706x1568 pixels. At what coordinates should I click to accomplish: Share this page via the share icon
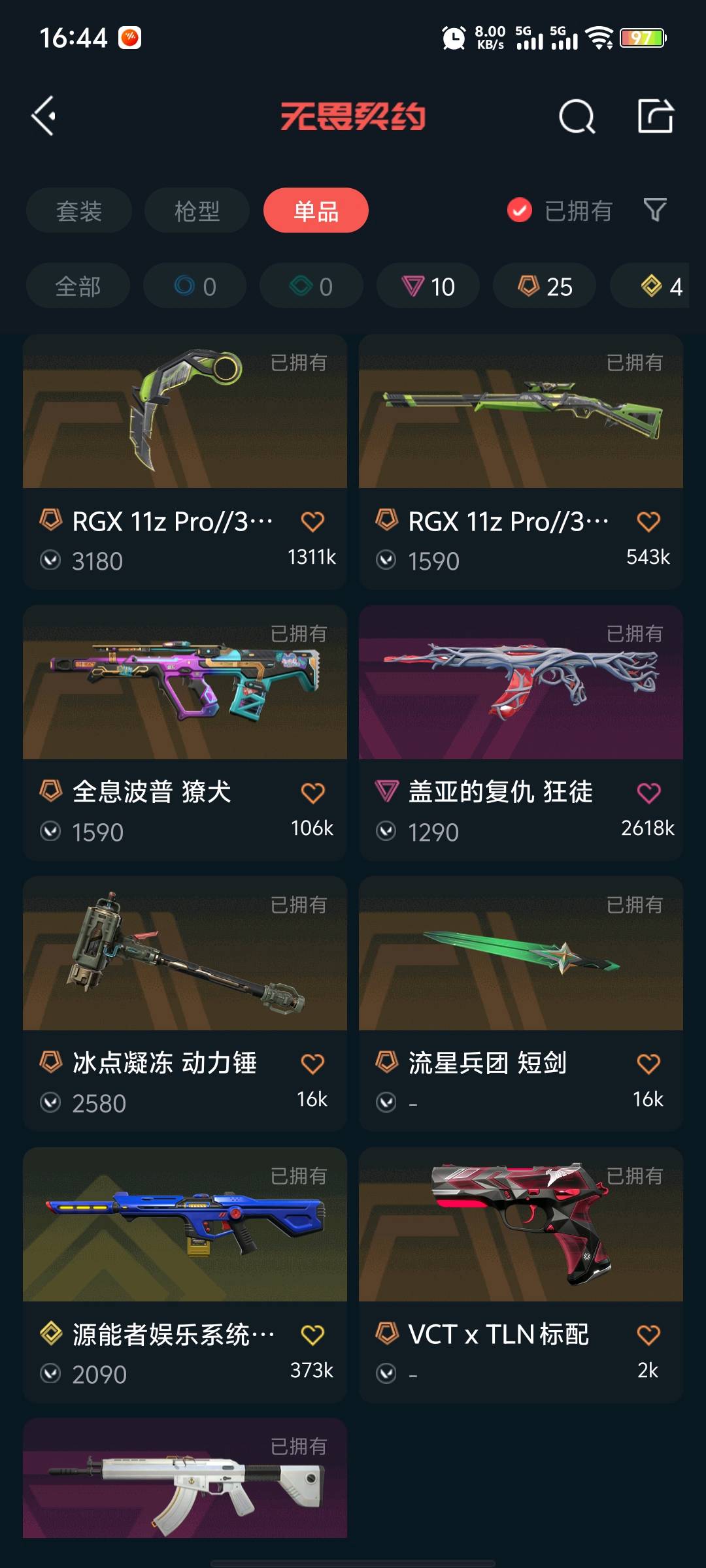click(655, 116)
